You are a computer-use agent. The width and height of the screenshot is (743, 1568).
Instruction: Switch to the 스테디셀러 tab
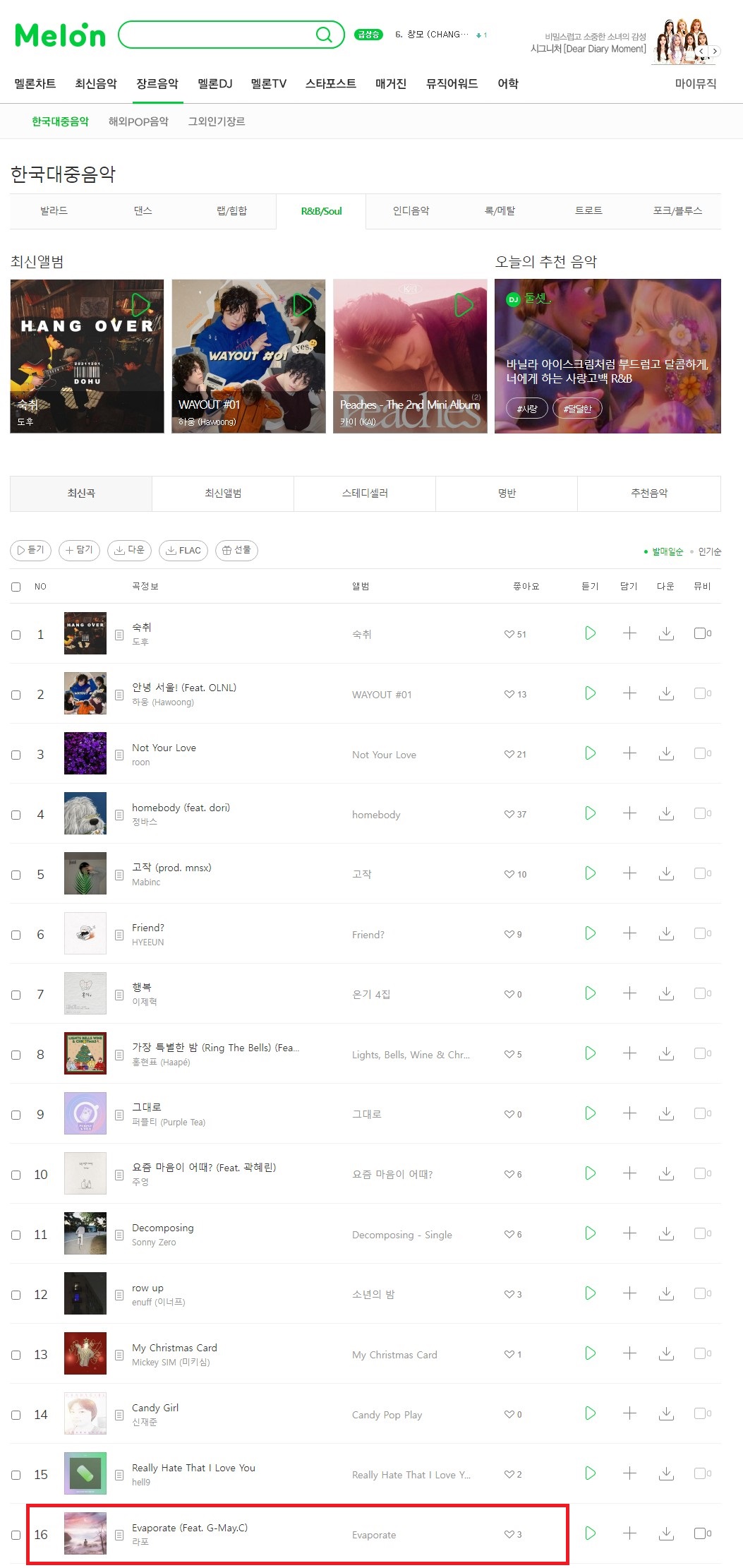(365, 493)
